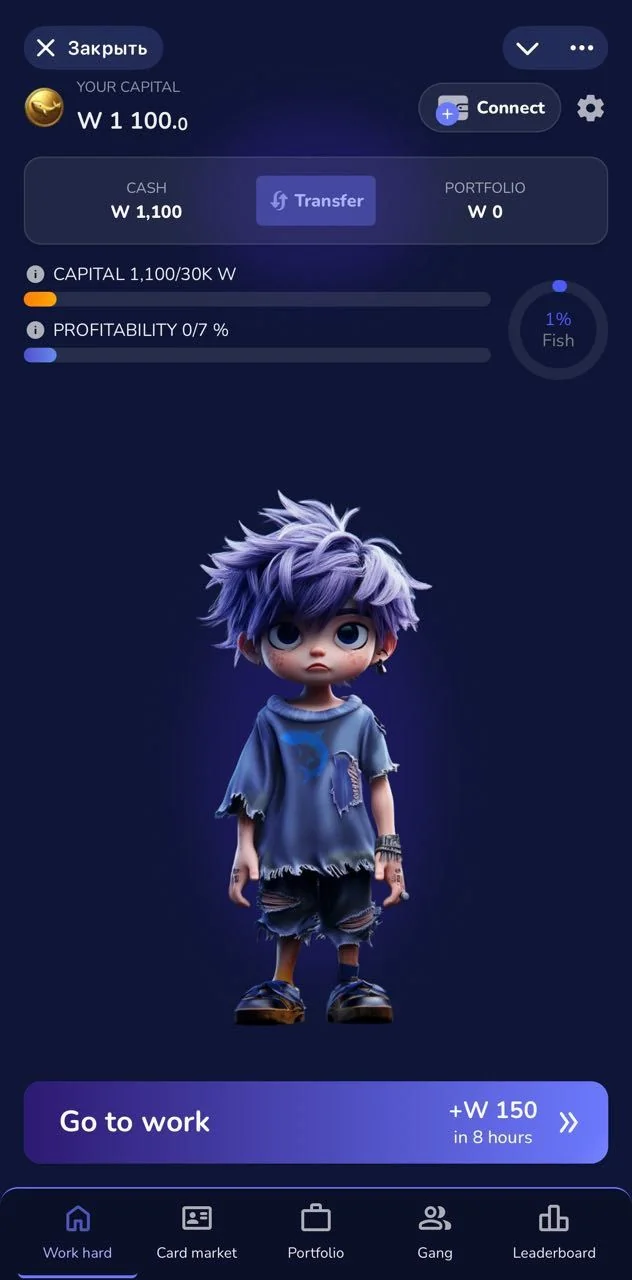The height and width of the screenshot is (1280, 632).
Task: Show info about CAPITAL progress
Action: [x=35, y=274]
